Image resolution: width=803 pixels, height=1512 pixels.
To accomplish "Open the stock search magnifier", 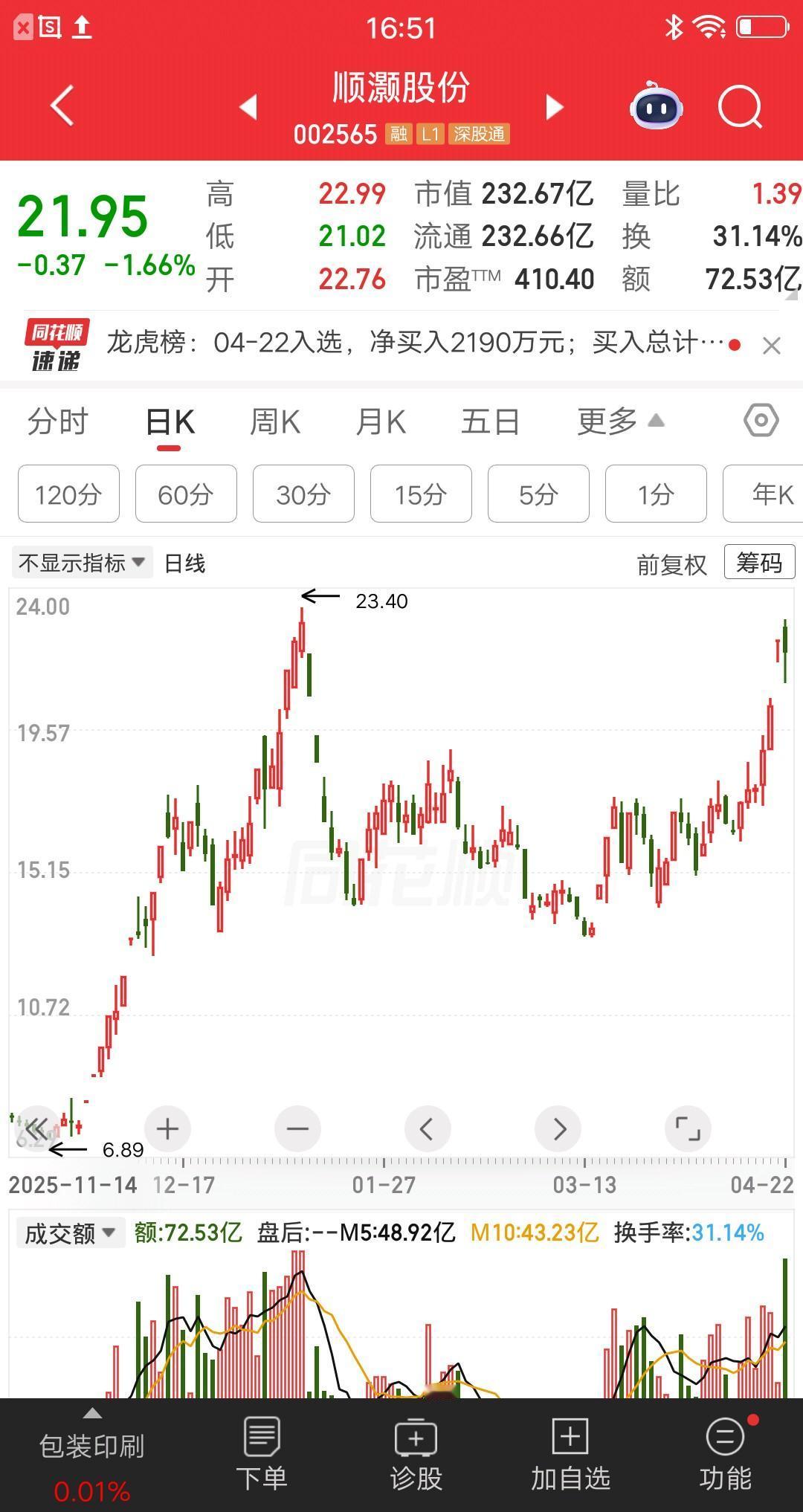I will tap(735, 106).
